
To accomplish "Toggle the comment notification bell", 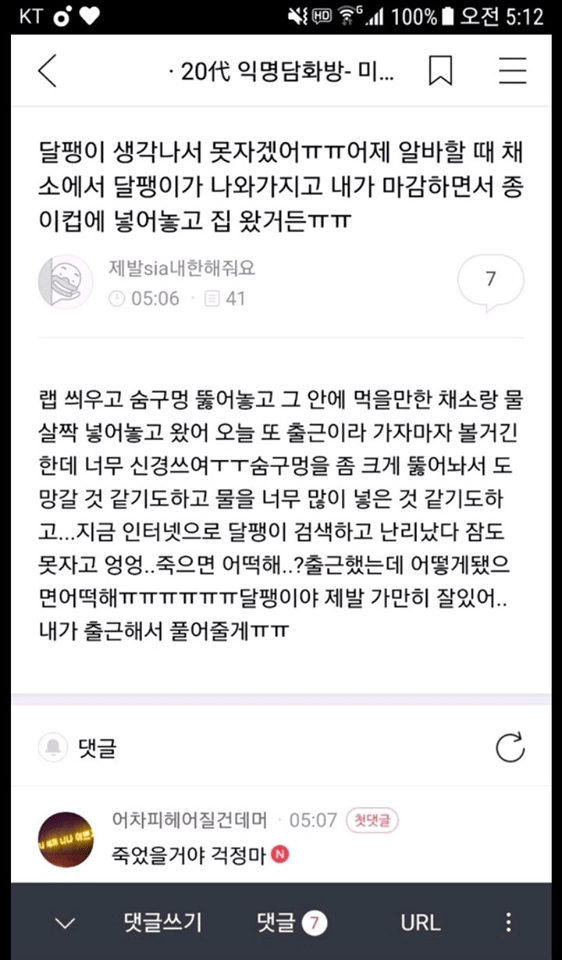I will click(53, 748).
